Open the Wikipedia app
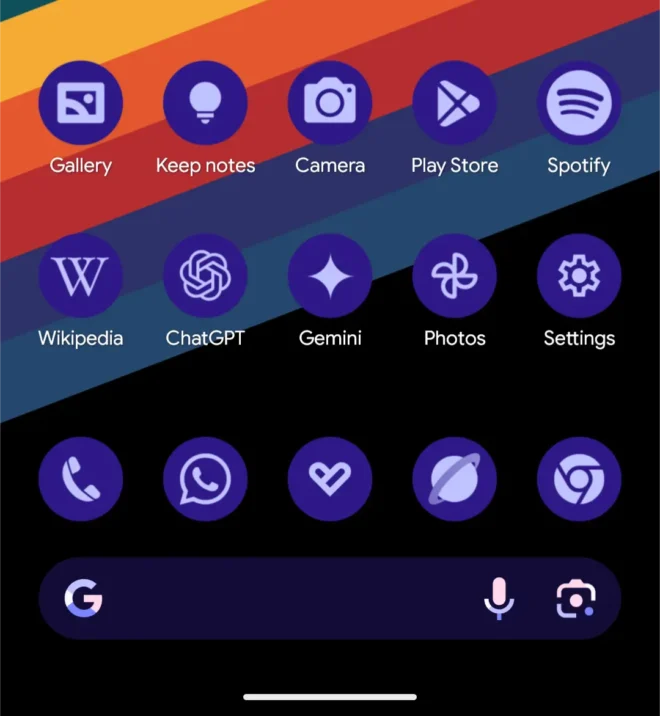 pos(80,276)
